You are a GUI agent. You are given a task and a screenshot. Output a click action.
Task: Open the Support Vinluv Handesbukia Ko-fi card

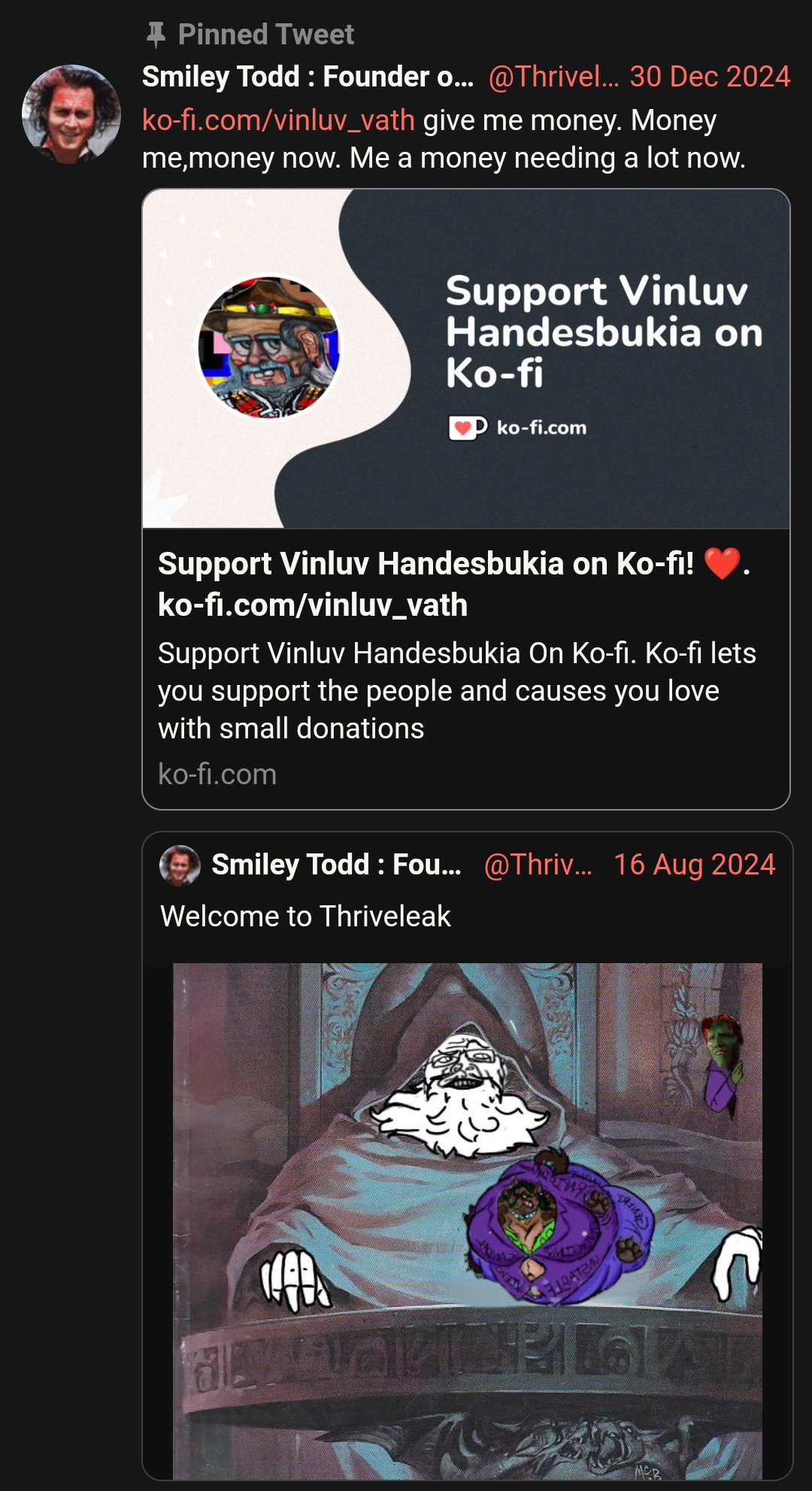pos(466,499)
